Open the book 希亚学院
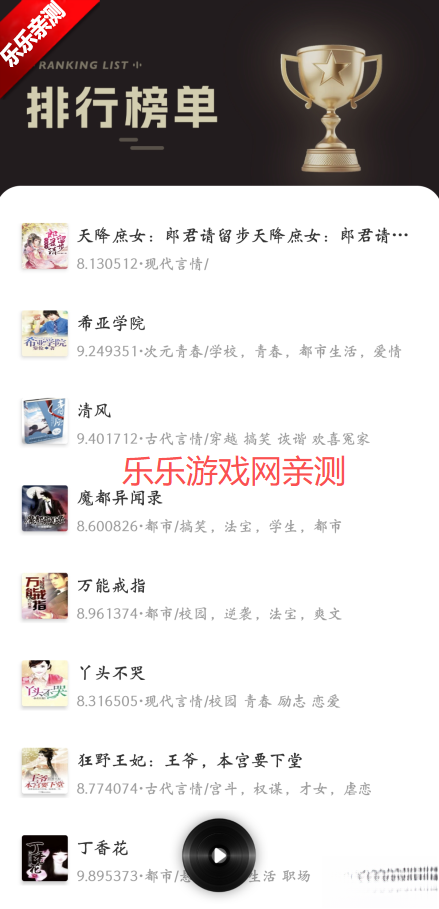This screenshot has width=439, height=909. (x=219, y=334)
